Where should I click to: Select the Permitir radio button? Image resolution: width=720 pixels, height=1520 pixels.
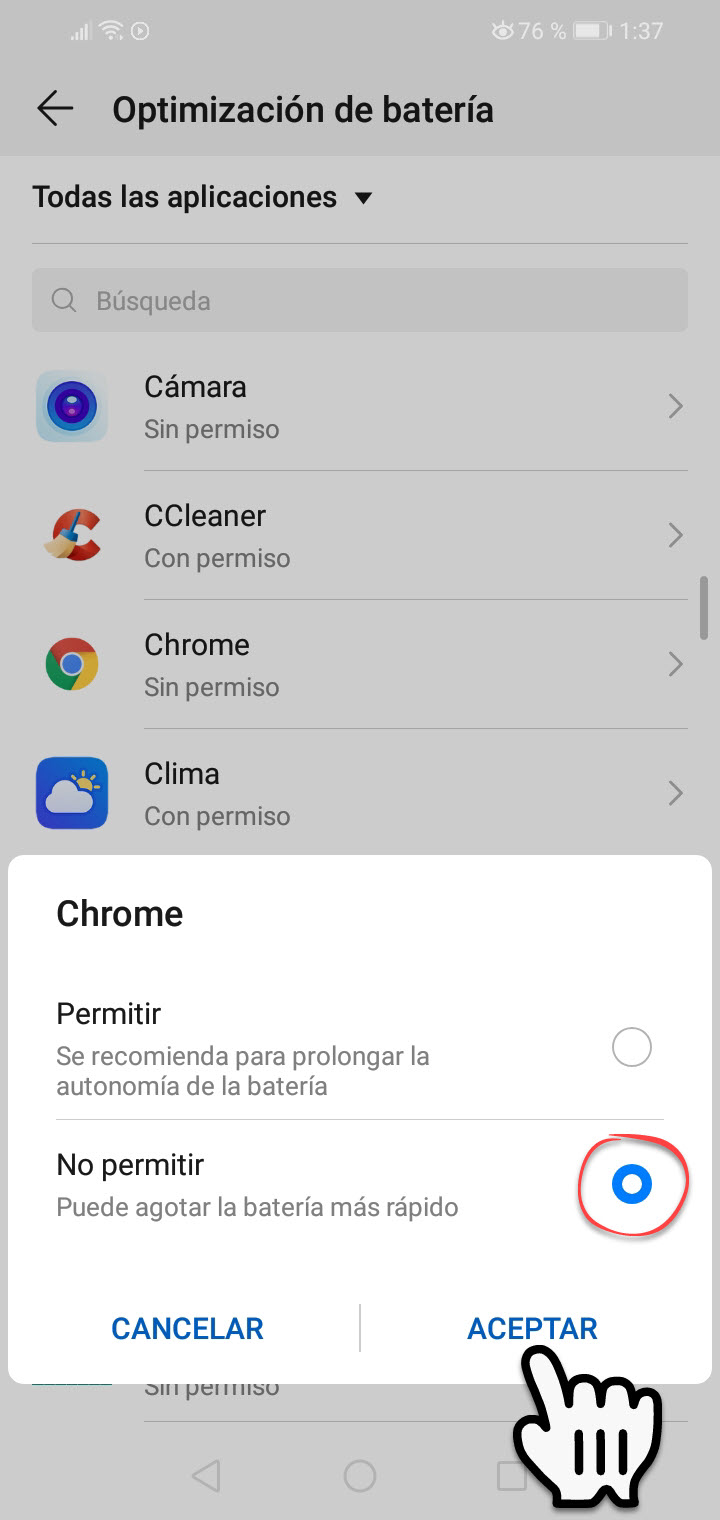pyautogui.click(x=631, y=1048)
